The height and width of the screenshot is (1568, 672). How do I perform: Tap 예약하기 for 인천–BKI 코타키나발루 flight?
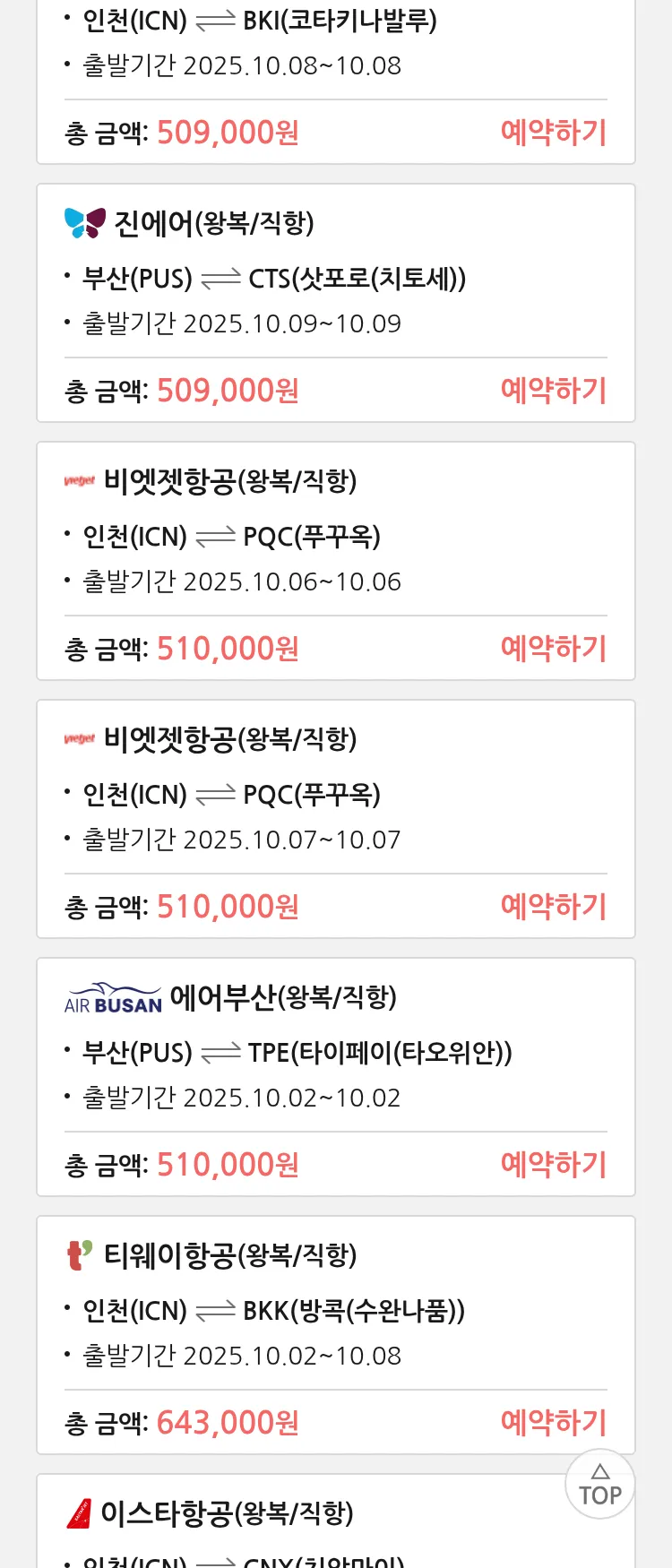point(553,133)
